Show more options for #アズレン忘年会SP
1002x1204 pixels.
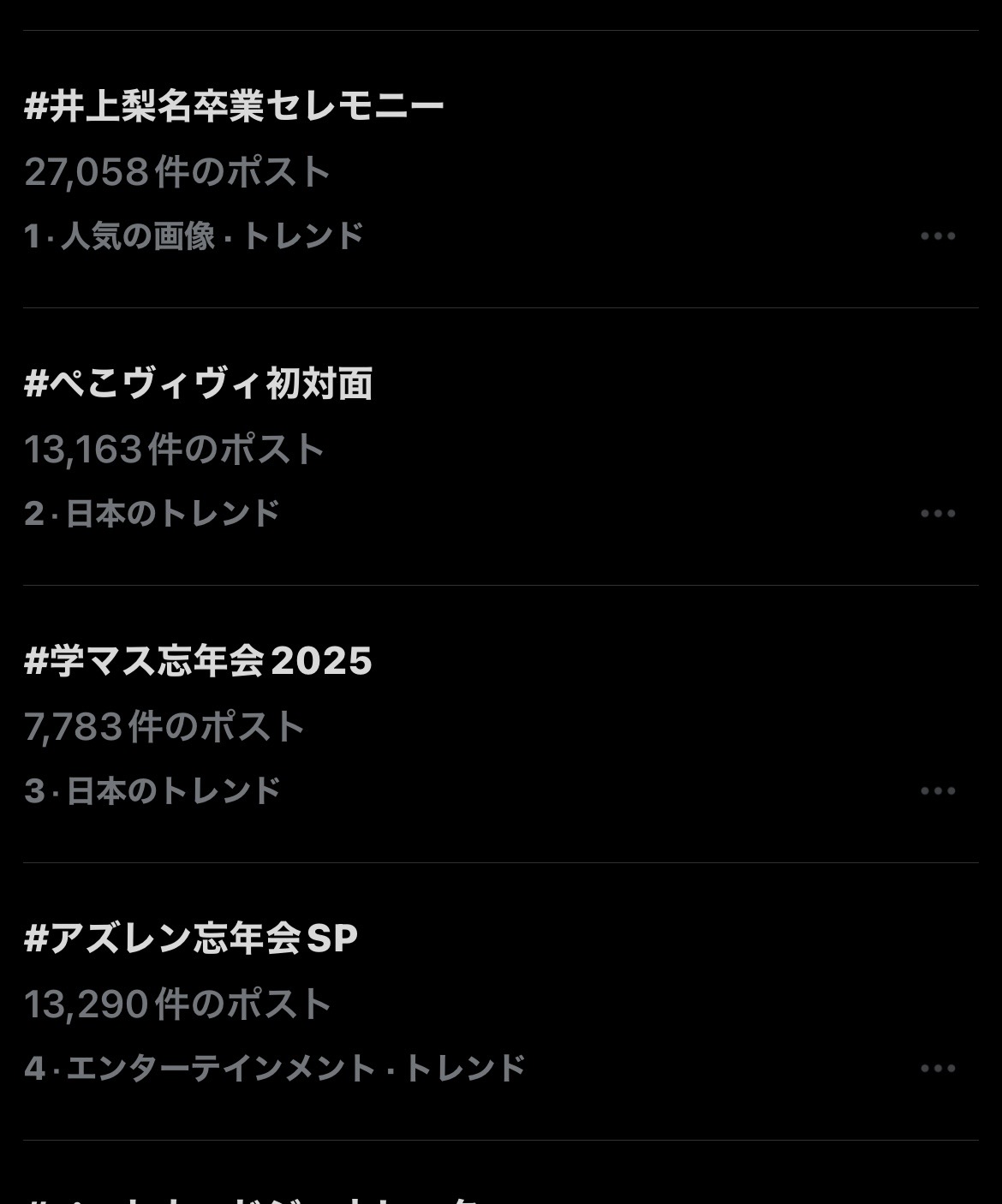[937, 1069]
